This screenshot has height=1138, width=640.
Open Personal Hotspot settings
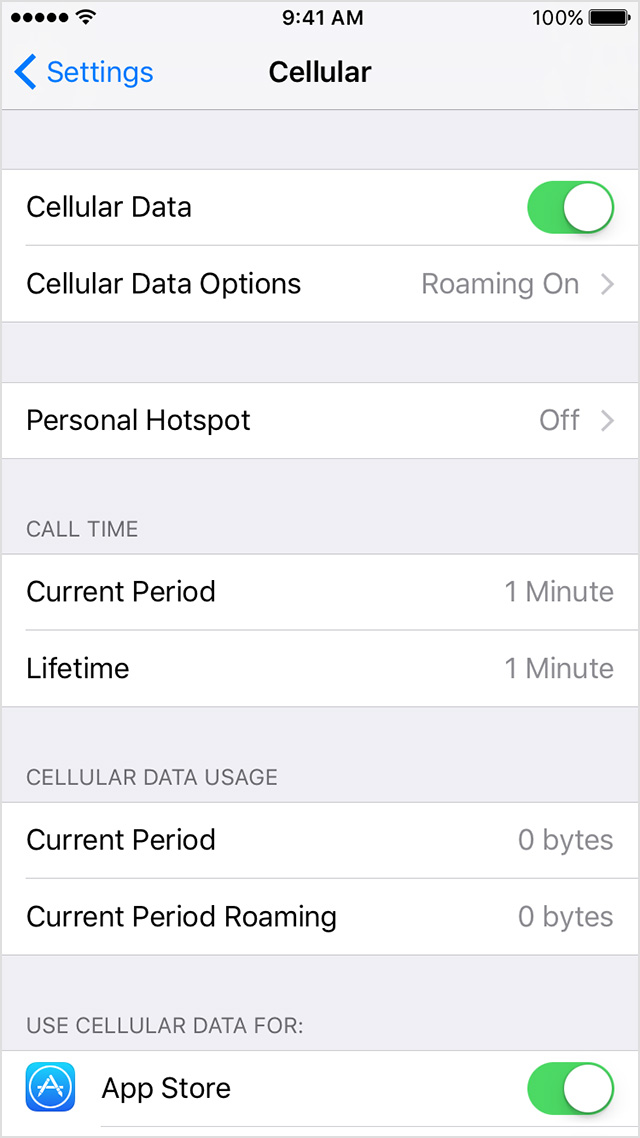coord(320,420)
